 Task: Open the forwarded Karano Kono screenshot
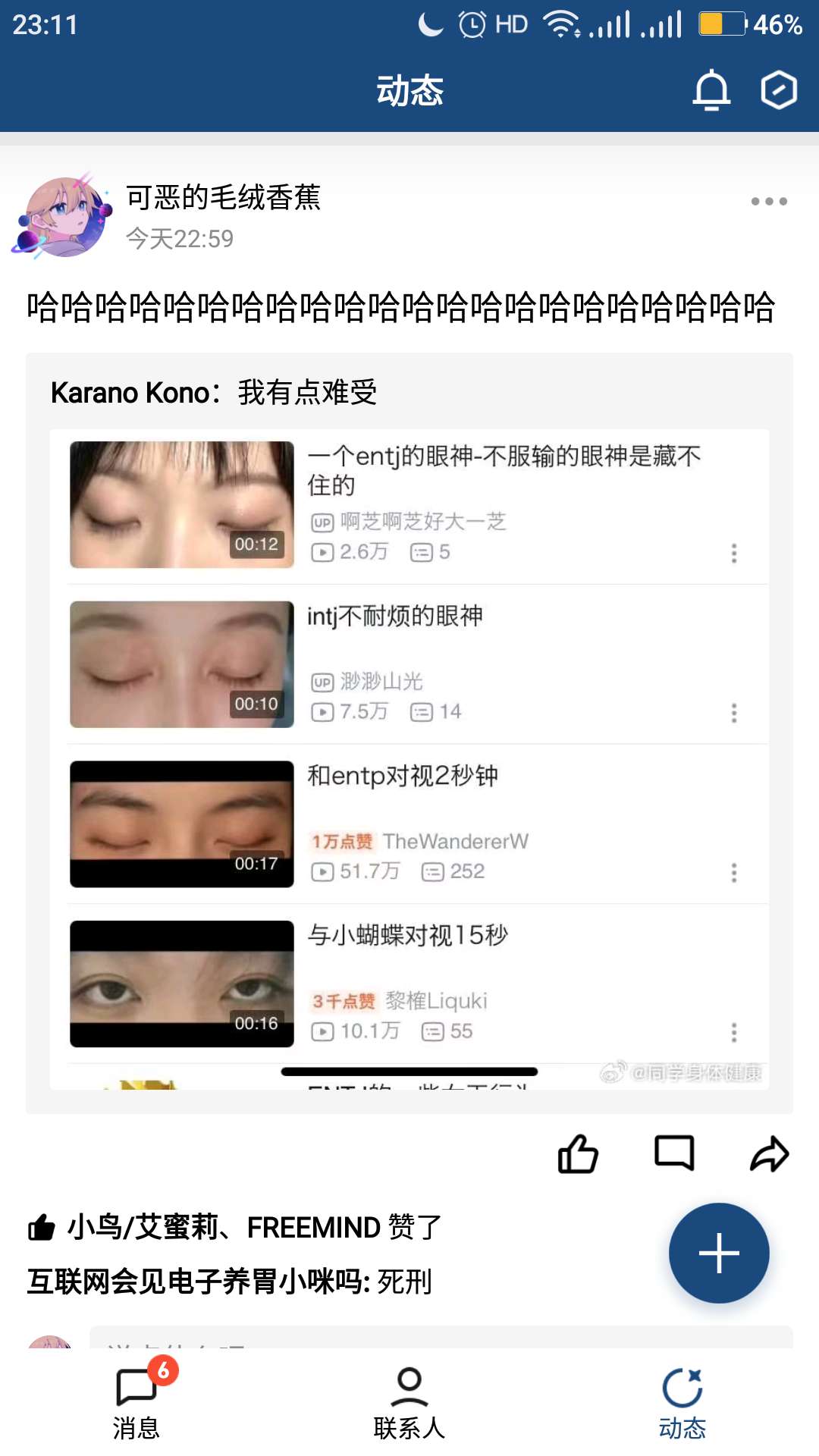tap(409, 758)
